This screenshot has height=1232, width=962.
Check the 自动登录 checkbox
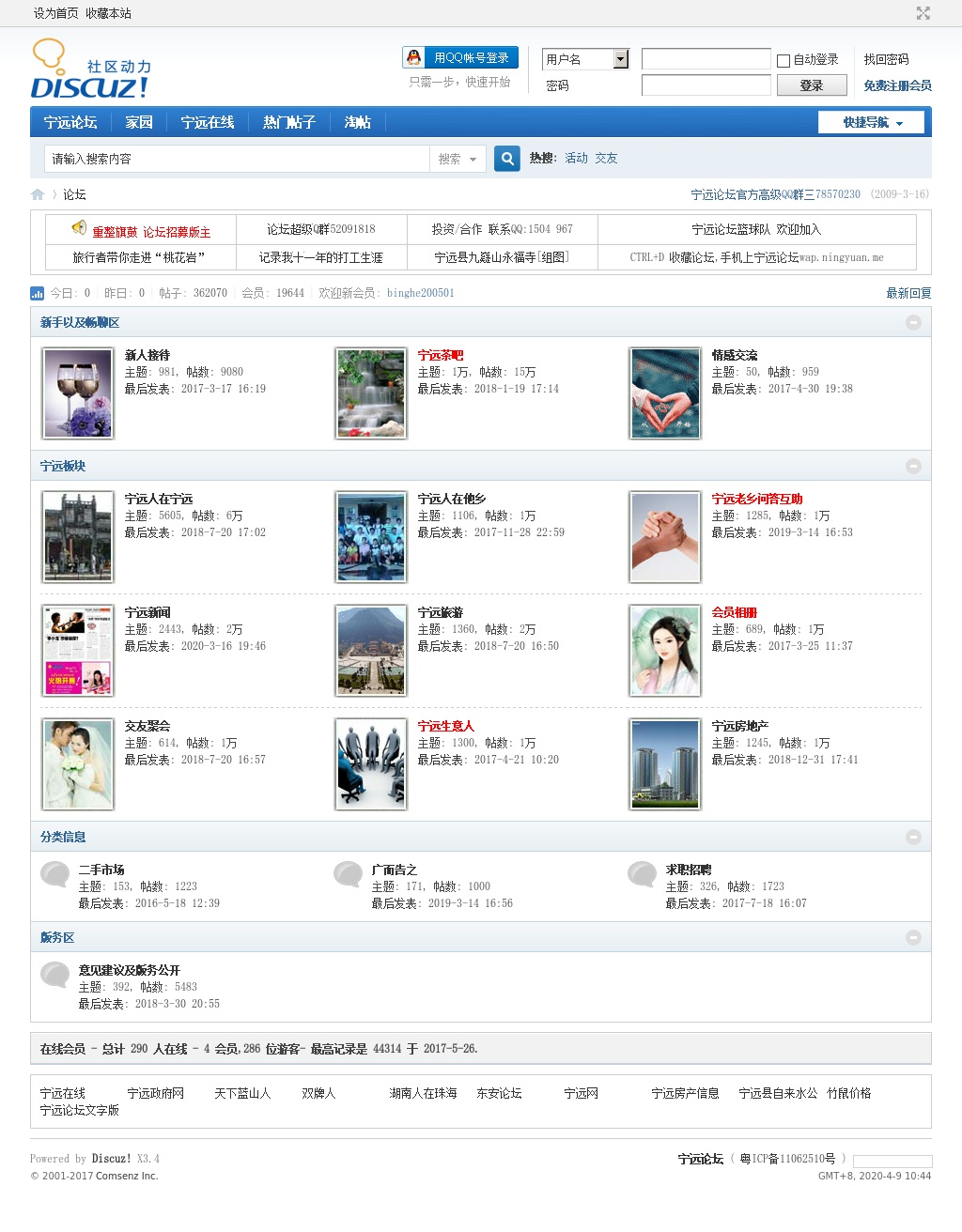coord(784,60)
